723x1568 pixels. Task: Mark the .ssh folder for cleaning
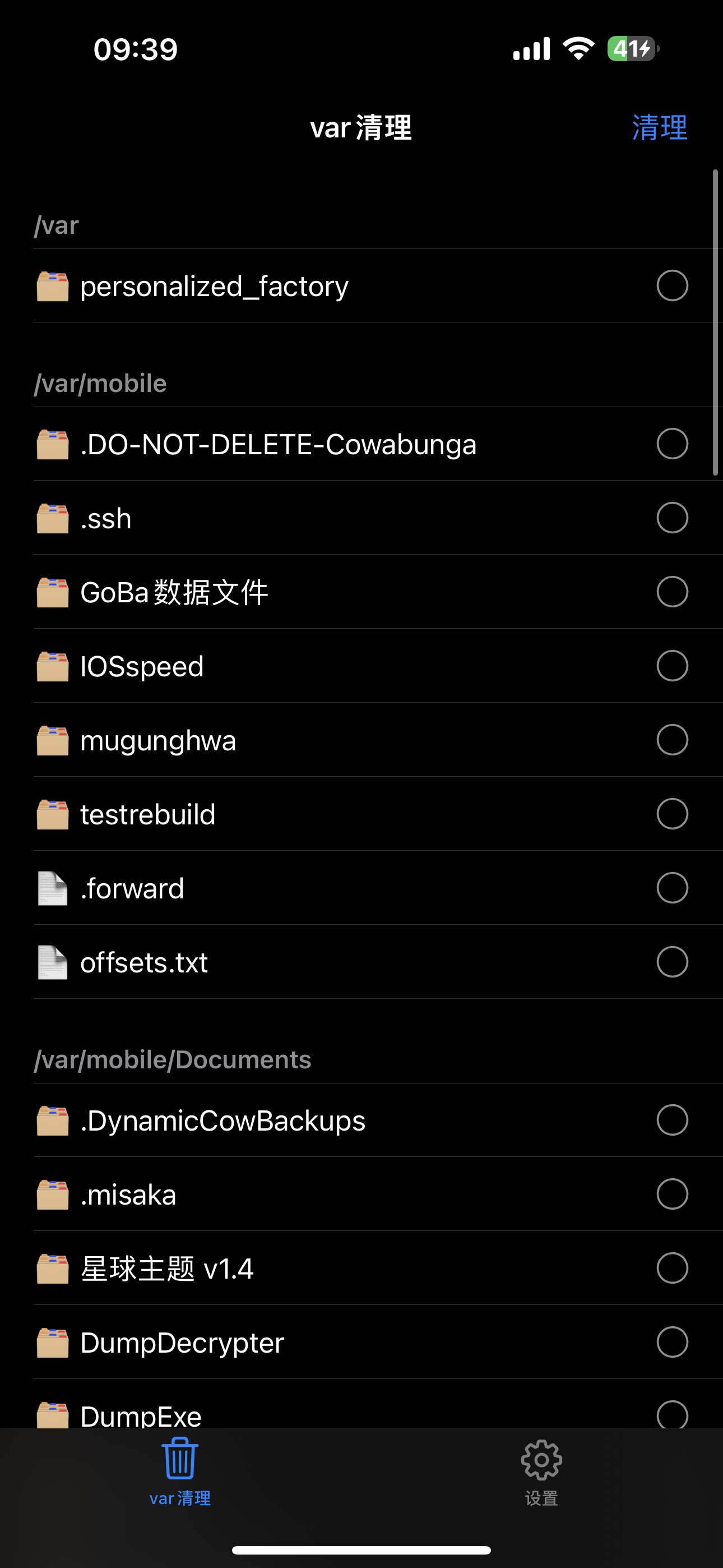(x=672, y=518)
